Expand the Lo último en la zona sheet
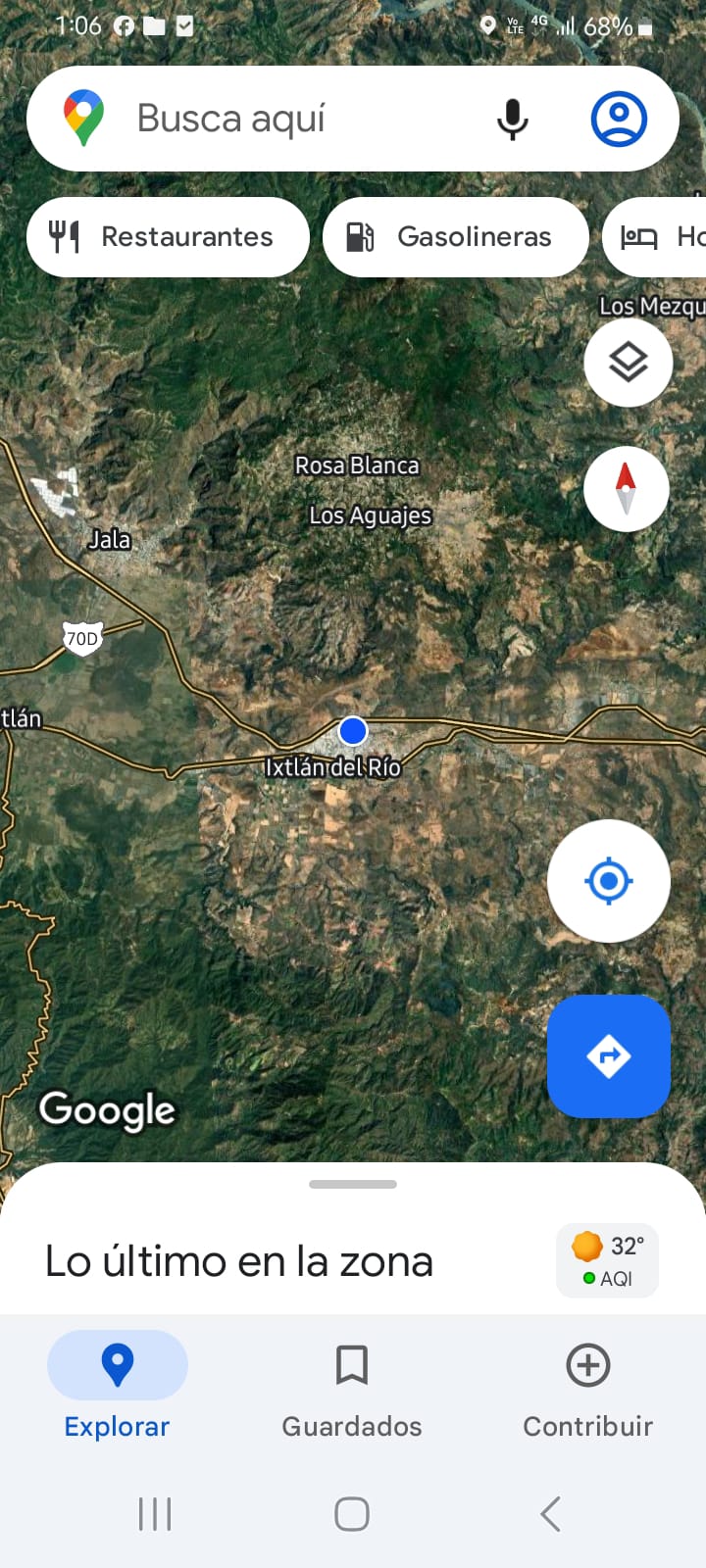706x1568 pixels. point(353,1185)
